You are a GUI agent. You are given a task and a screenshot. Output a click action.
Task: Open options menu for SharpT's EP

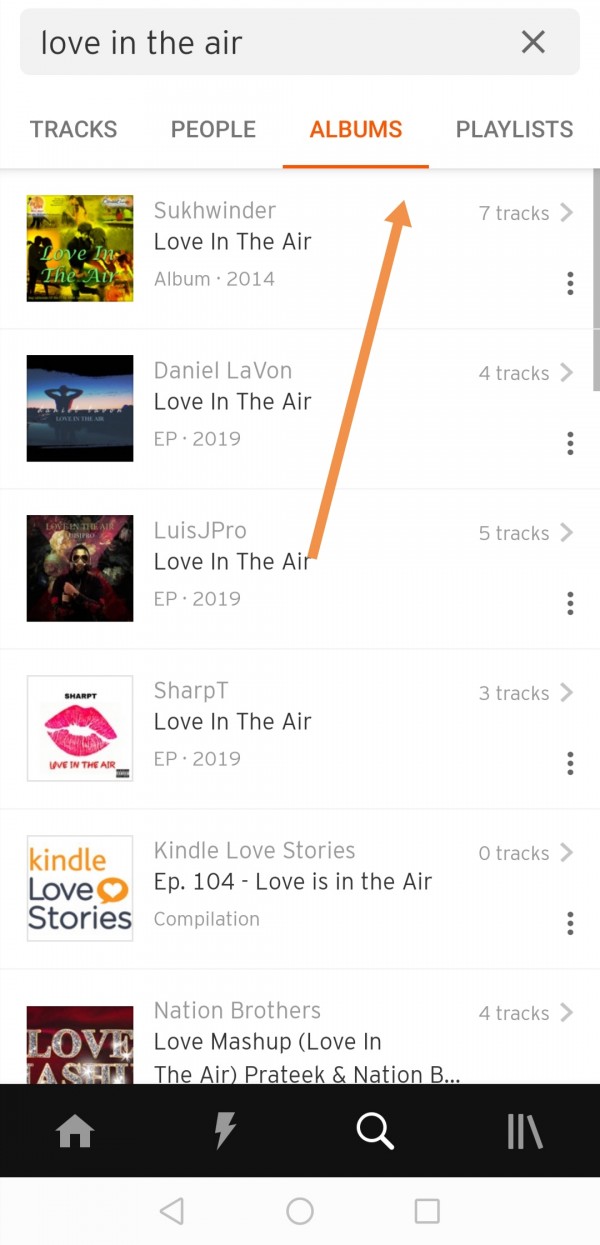click(x=570, y=763)
